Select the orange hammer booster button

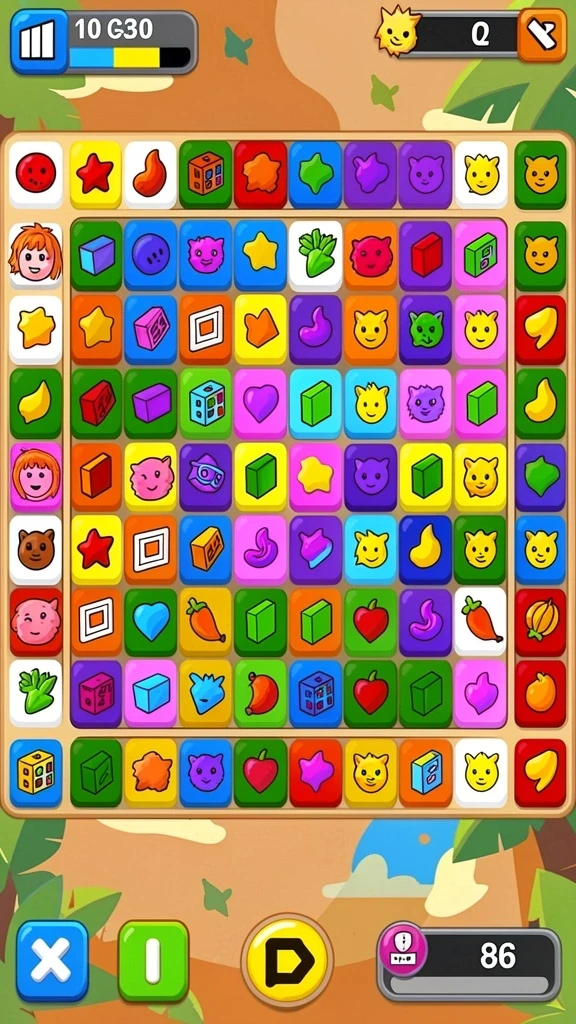542,35
